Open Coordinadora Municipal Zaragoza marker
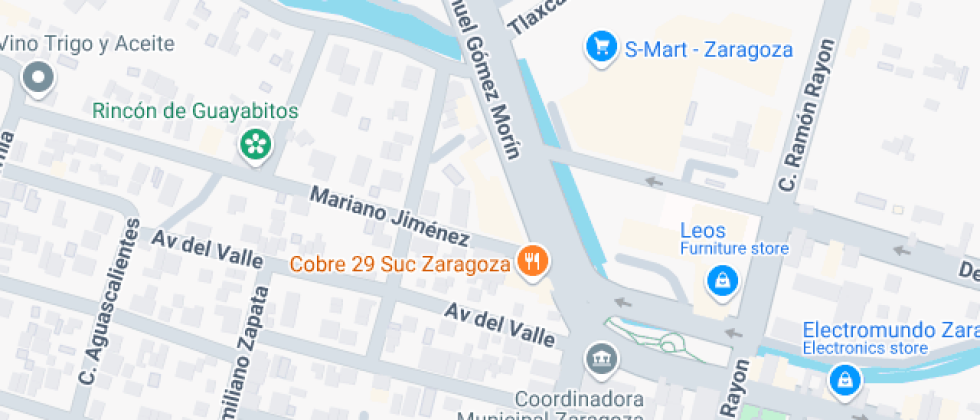The image size is (980, 420). pyautogui.click(x=601, y=359)
